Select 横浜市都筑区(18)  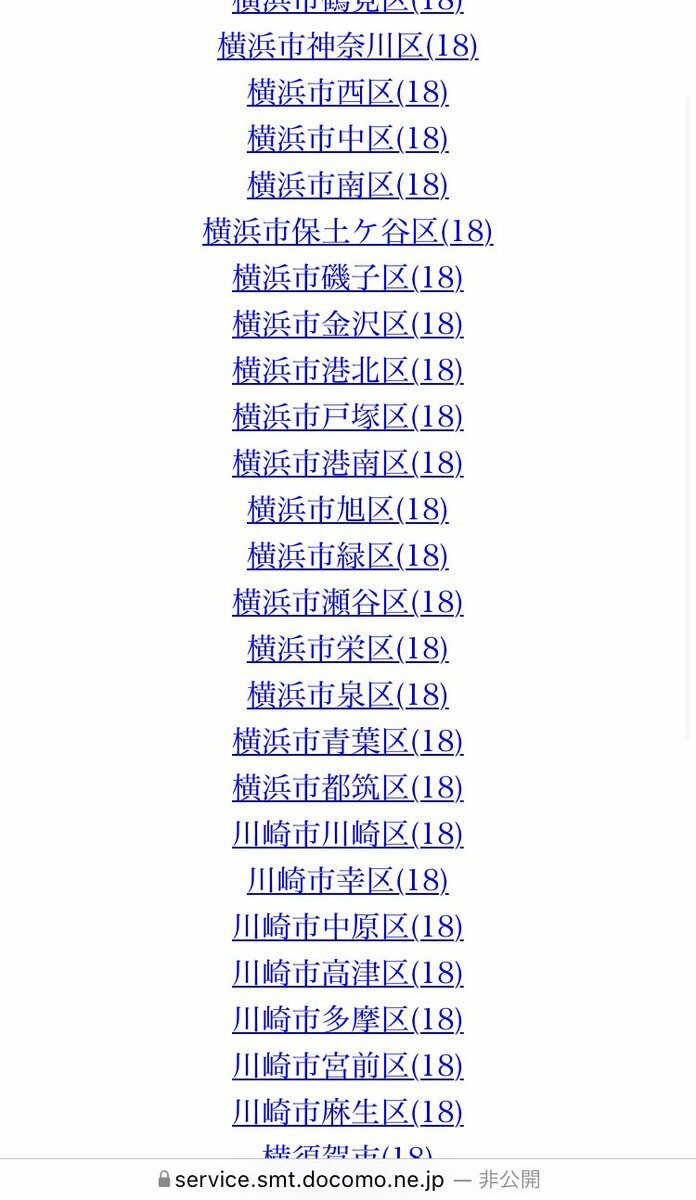(x=347, y=788)
